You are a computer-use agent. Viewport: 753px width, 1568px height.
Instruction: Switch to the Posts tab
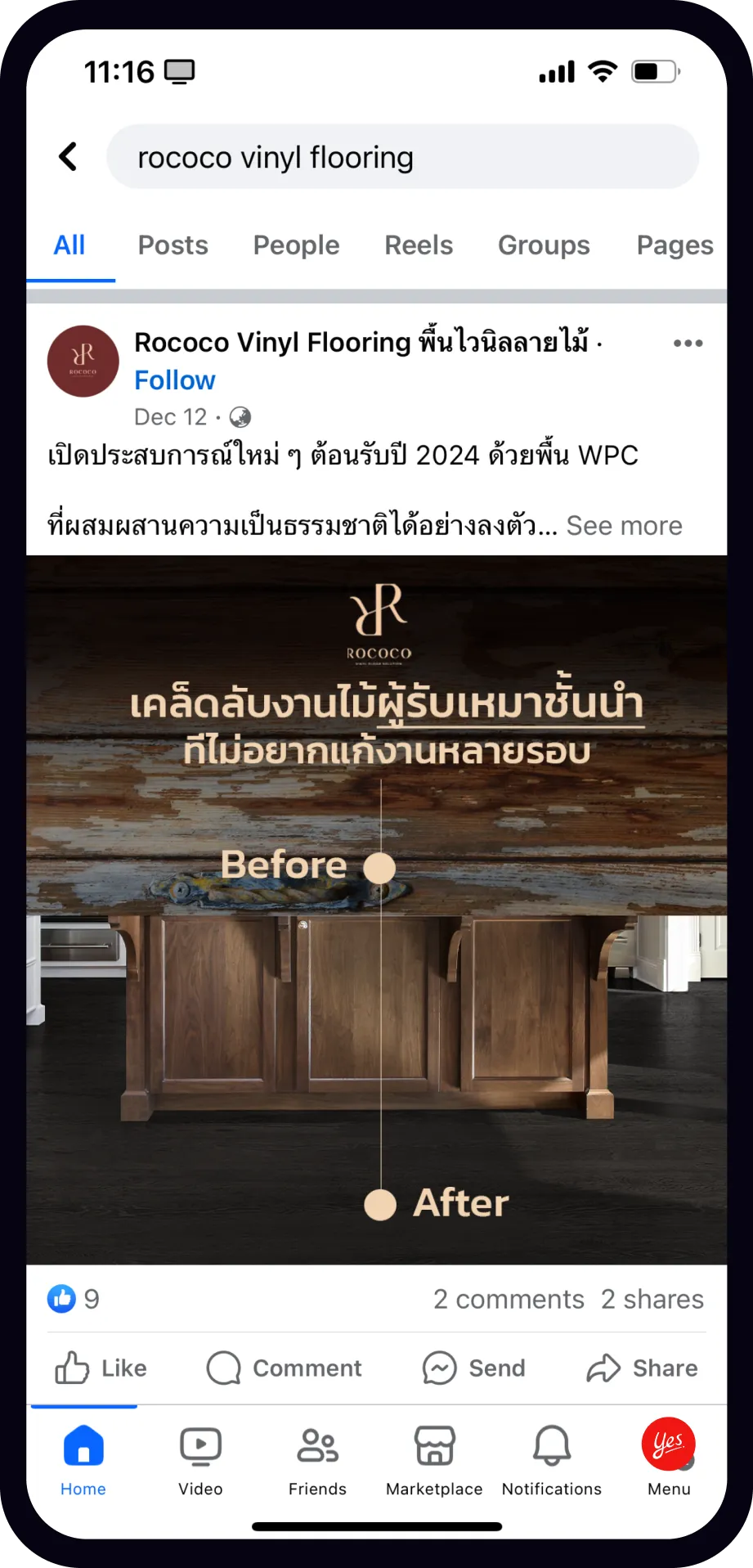[173, 245]
